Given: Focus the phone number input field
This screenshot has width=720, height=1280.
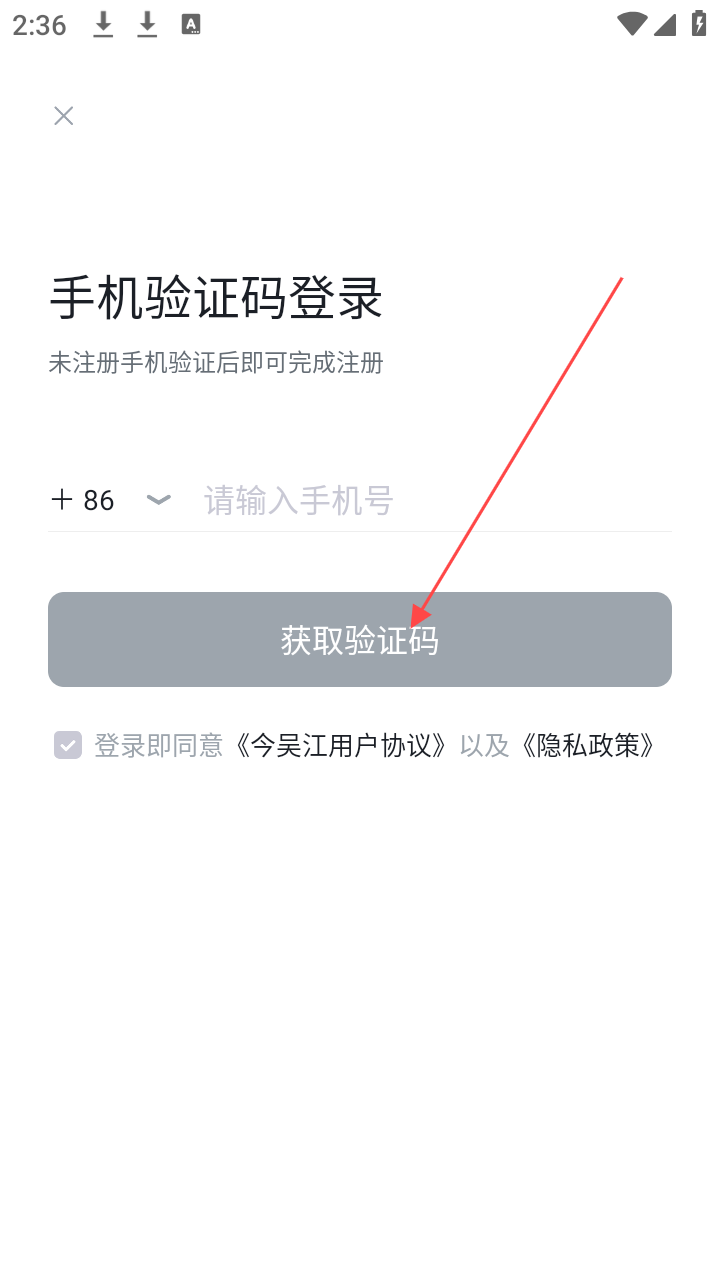Looking at the screenshot, I should pyautogui.click(x=430, y=500).
